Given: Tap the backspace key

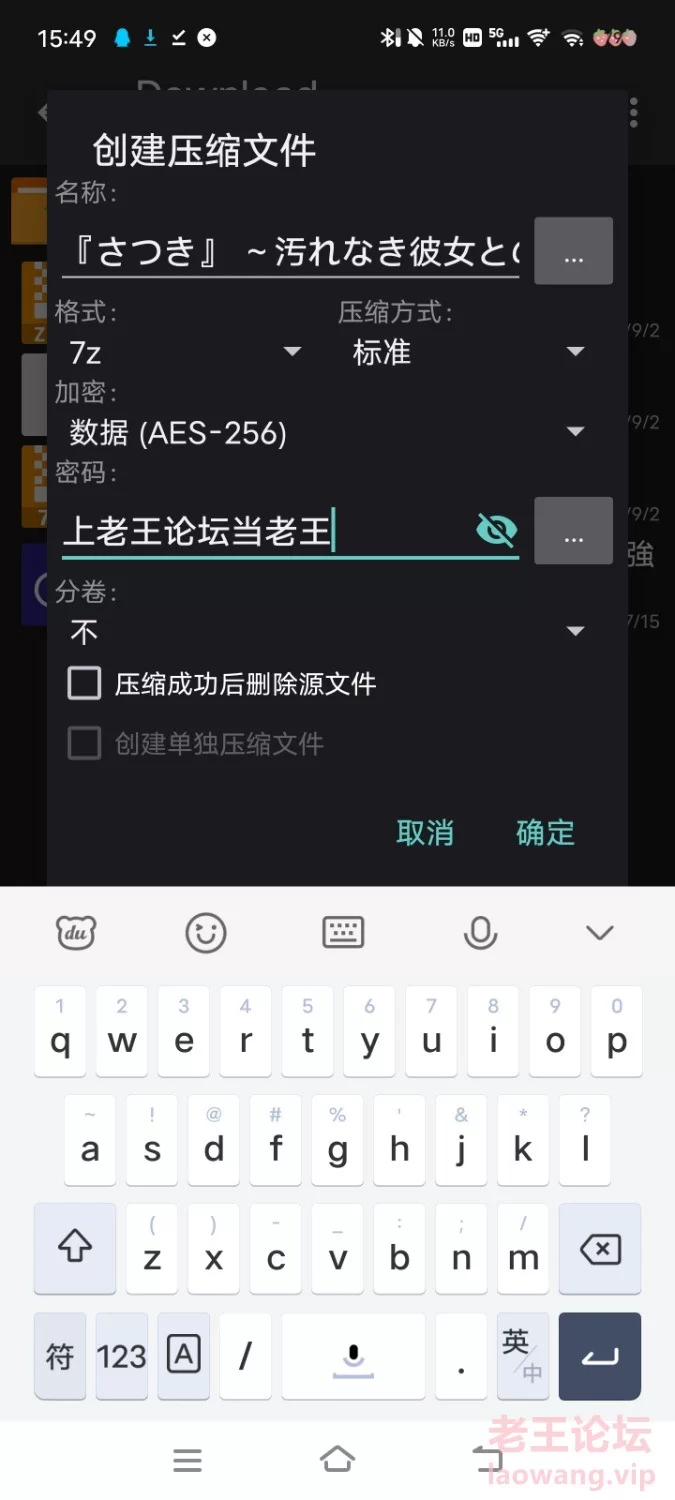Looking at the screenshot, I should click(x=600, y=1249).
